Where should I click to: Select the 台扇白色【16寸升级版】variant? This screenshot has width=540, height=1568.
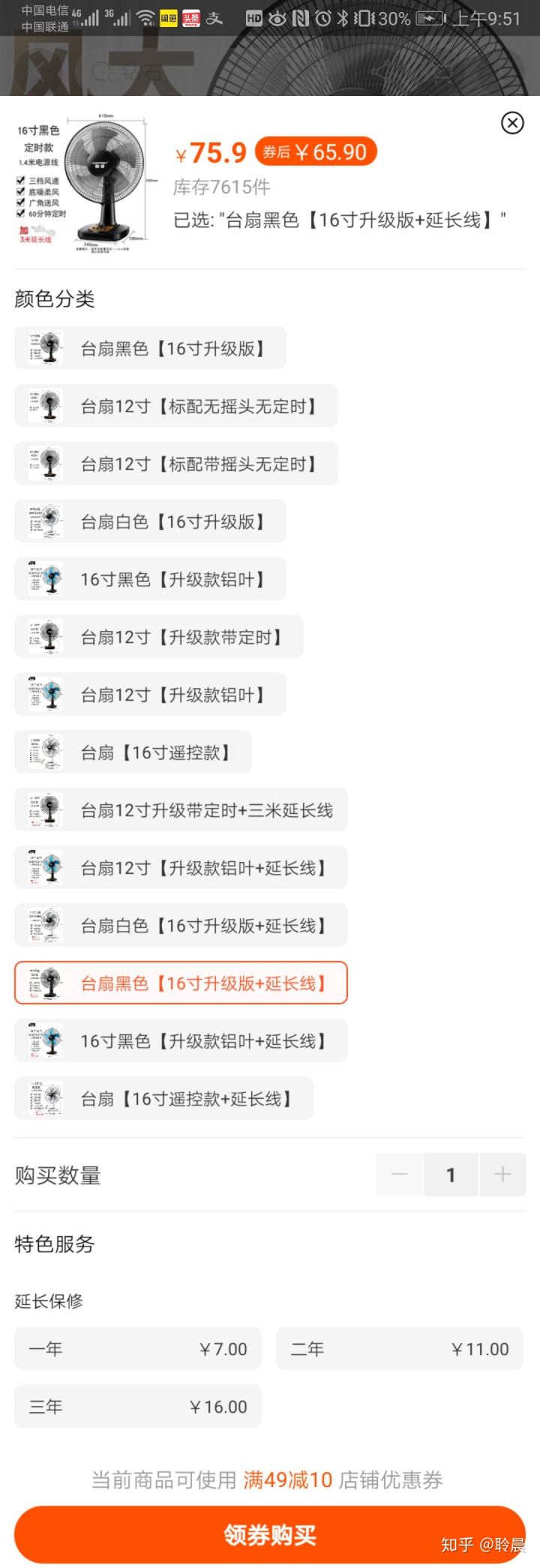click(x=150, y=521)
